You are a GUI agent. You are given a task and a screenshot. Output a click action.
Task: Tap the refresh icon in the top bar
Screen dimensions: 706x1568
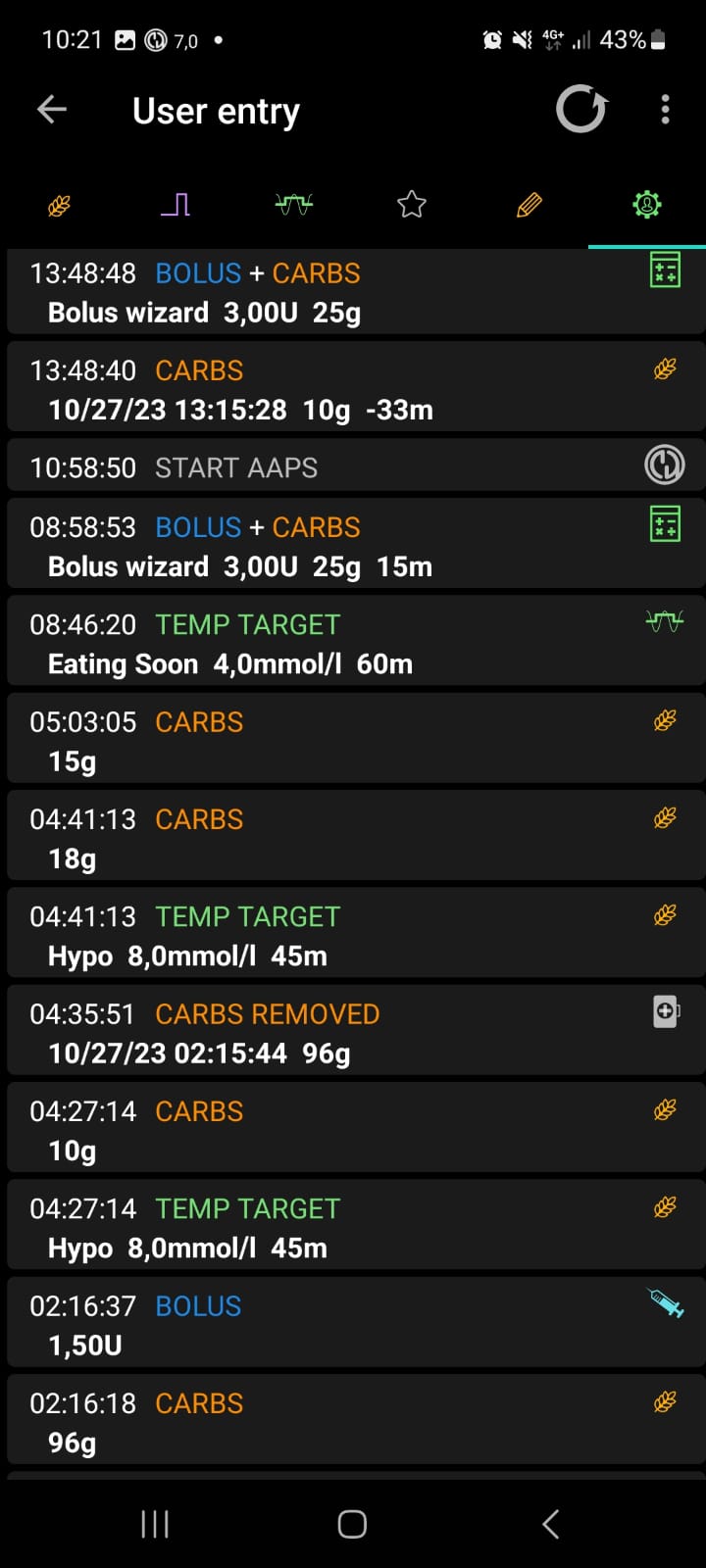[580, 110]
